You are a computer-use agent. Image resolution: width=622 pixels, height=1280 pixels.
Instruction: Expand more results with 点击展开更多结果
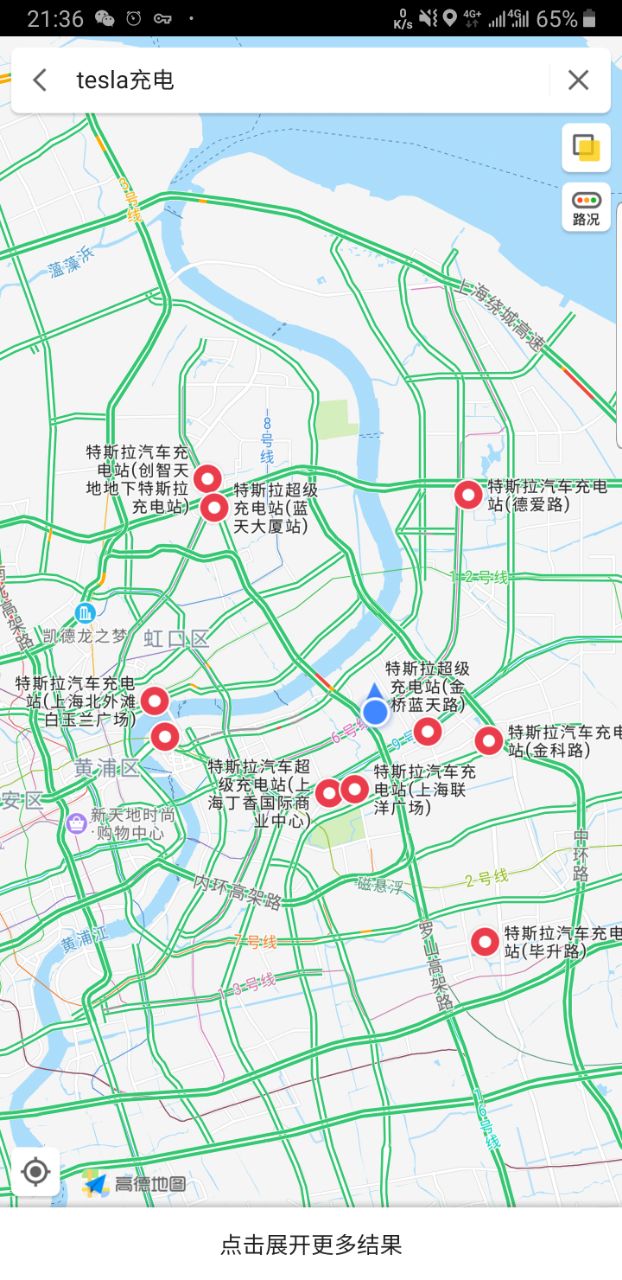311,1245
